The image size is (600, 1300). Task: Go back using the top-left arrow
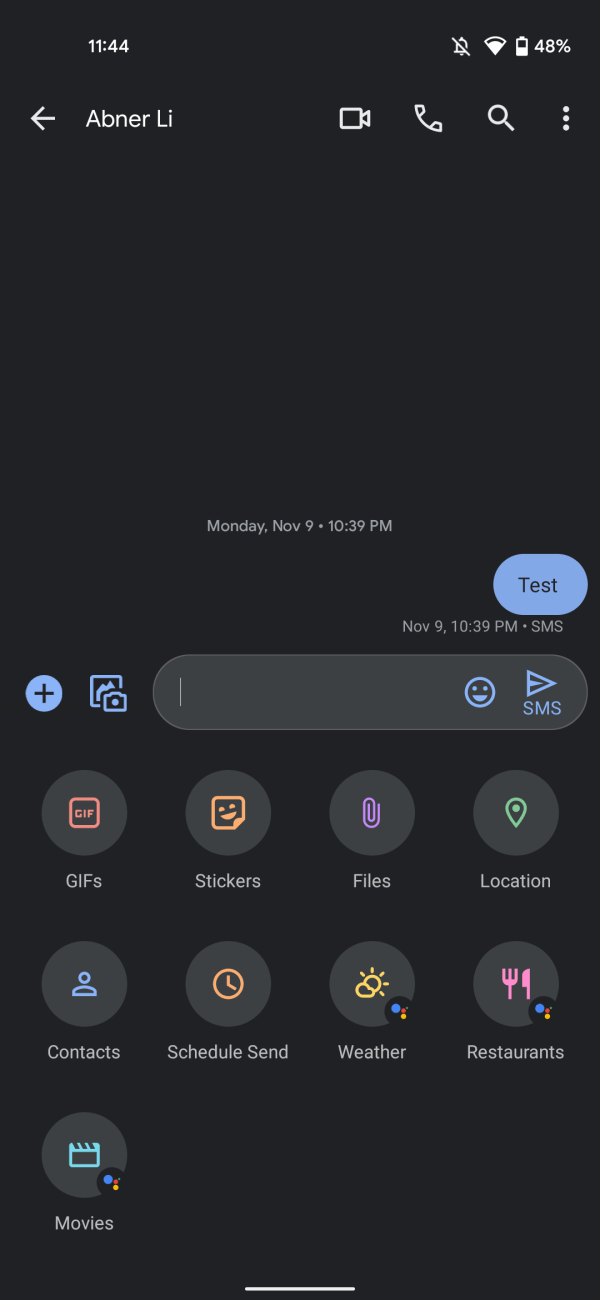point(43,119)
